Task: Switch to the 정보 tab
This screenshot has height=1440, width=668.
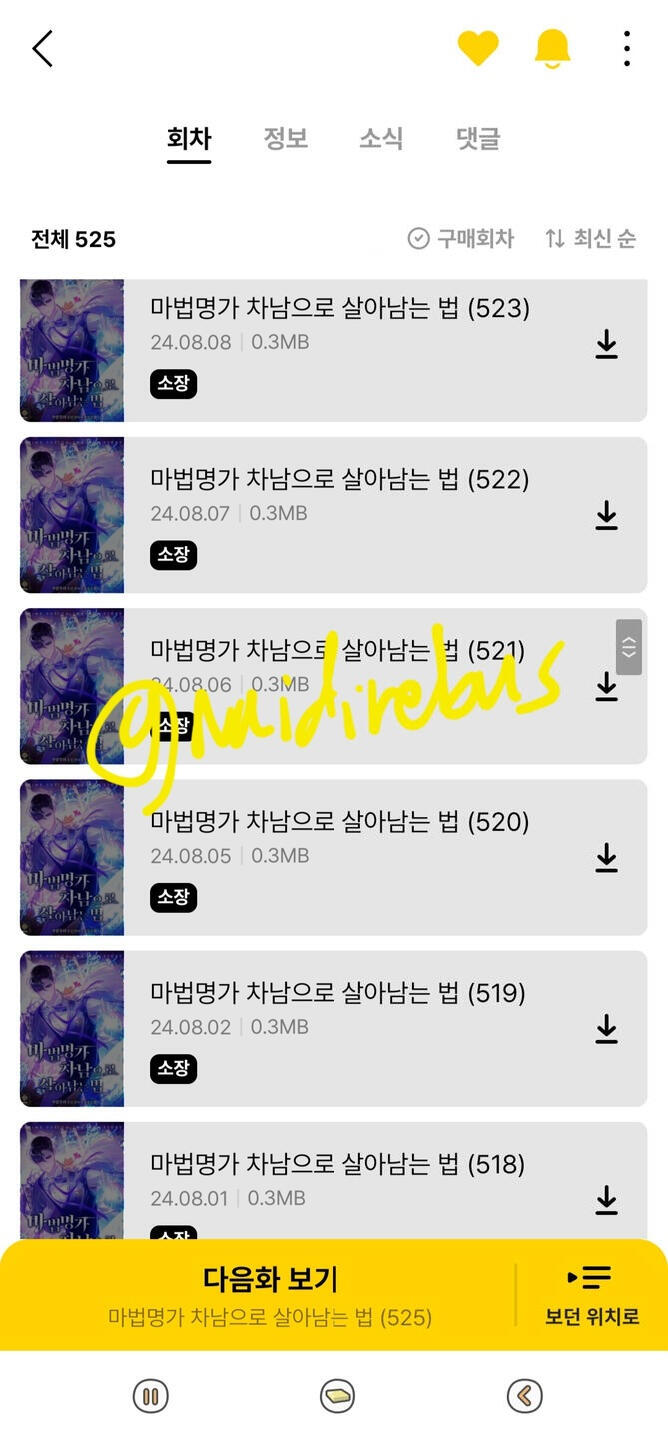Action: (285, 138)
